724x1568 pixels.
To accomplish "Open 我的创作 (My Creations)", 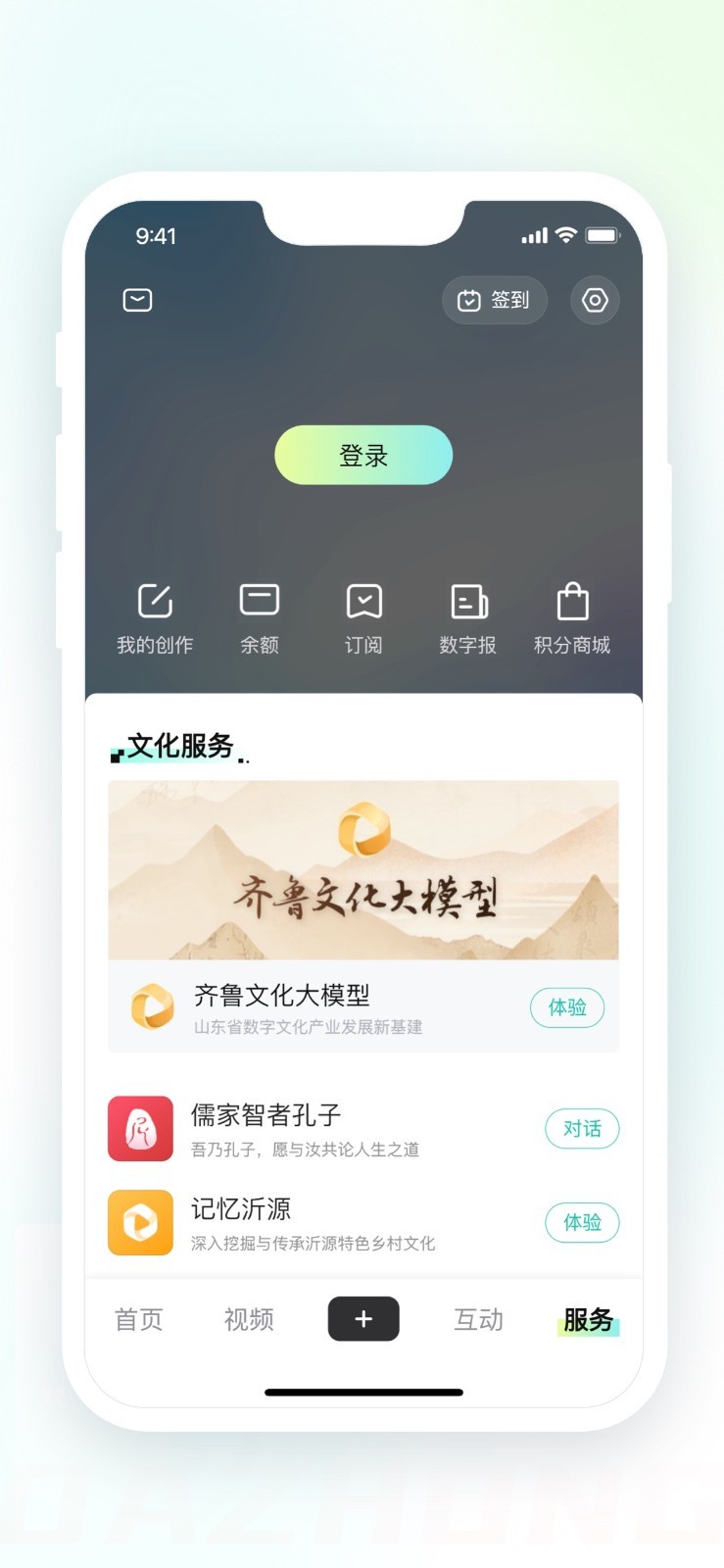I will (154, 602).
